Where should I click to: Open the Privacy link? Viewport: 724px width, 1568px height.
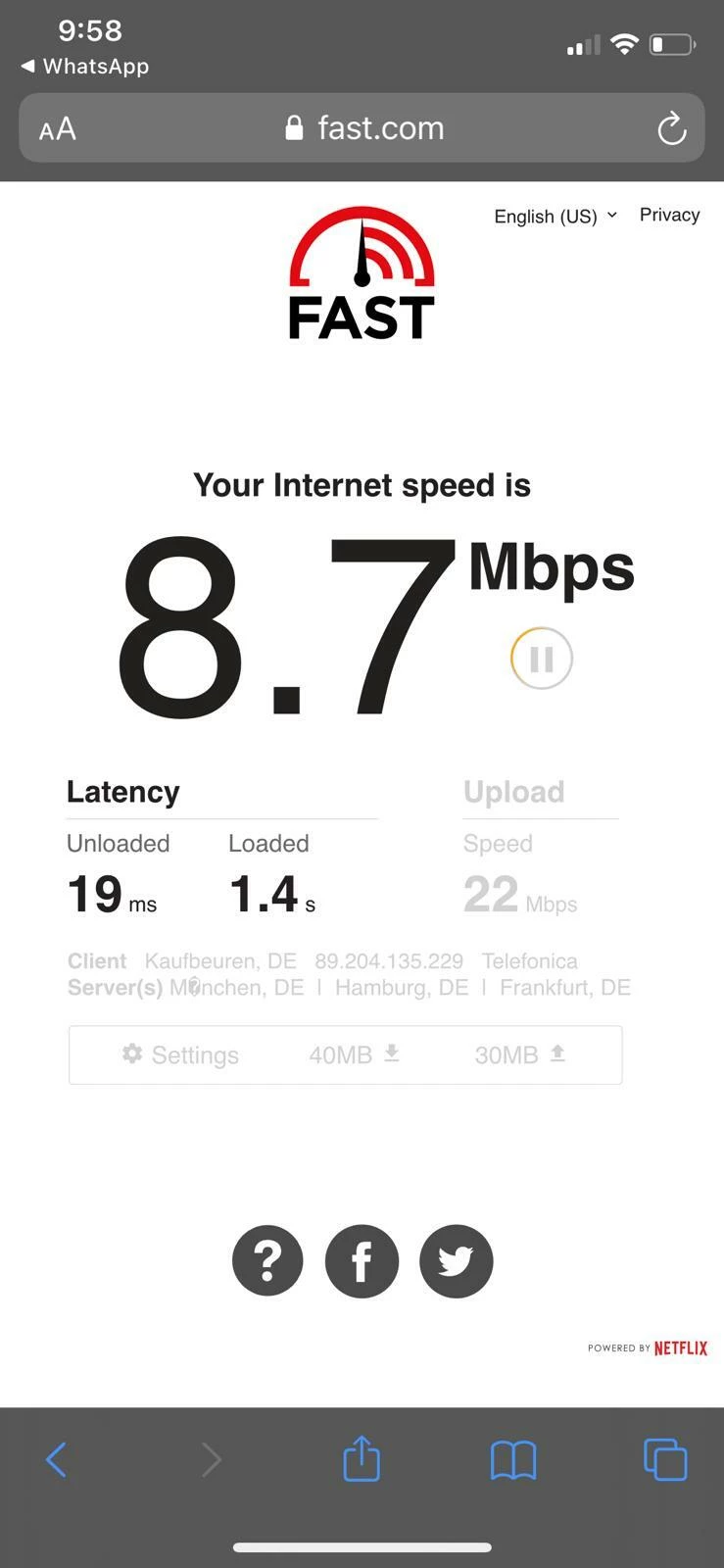coord(669,215)
